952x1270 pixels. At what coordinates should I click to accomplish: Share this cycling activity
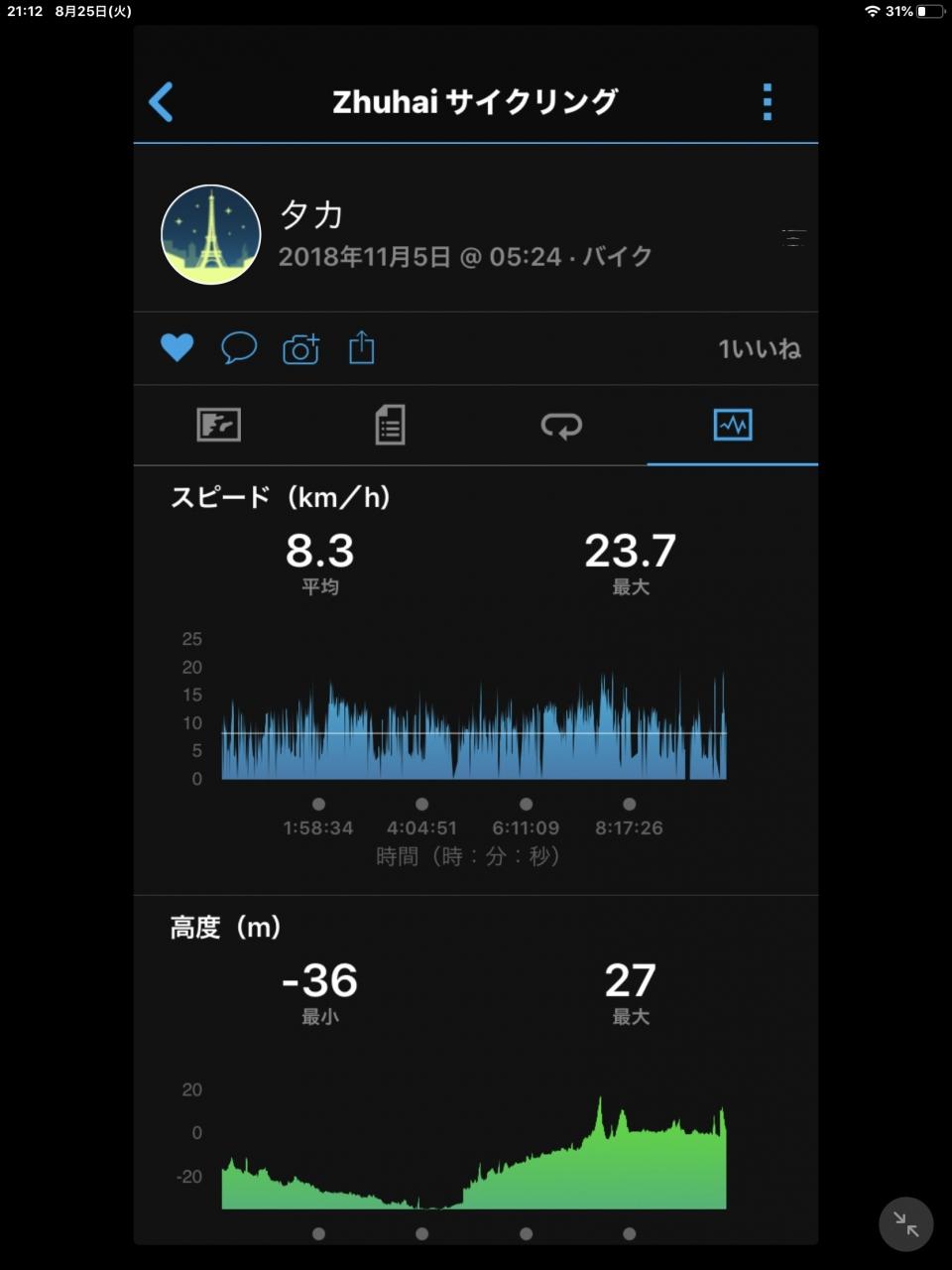tap(362, 347)
